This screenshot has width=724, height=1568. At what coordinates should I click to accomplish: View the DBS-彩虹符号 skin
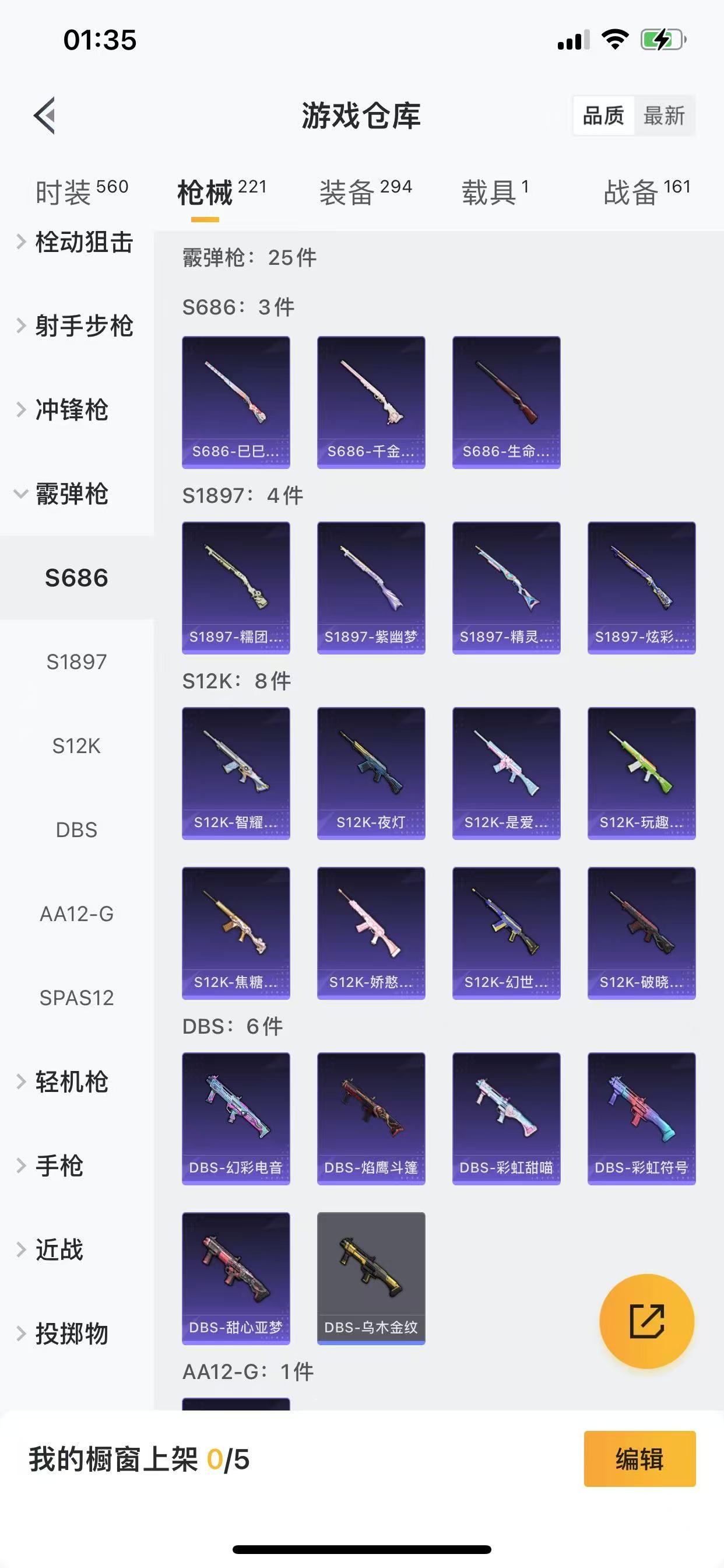(641, 1118)
